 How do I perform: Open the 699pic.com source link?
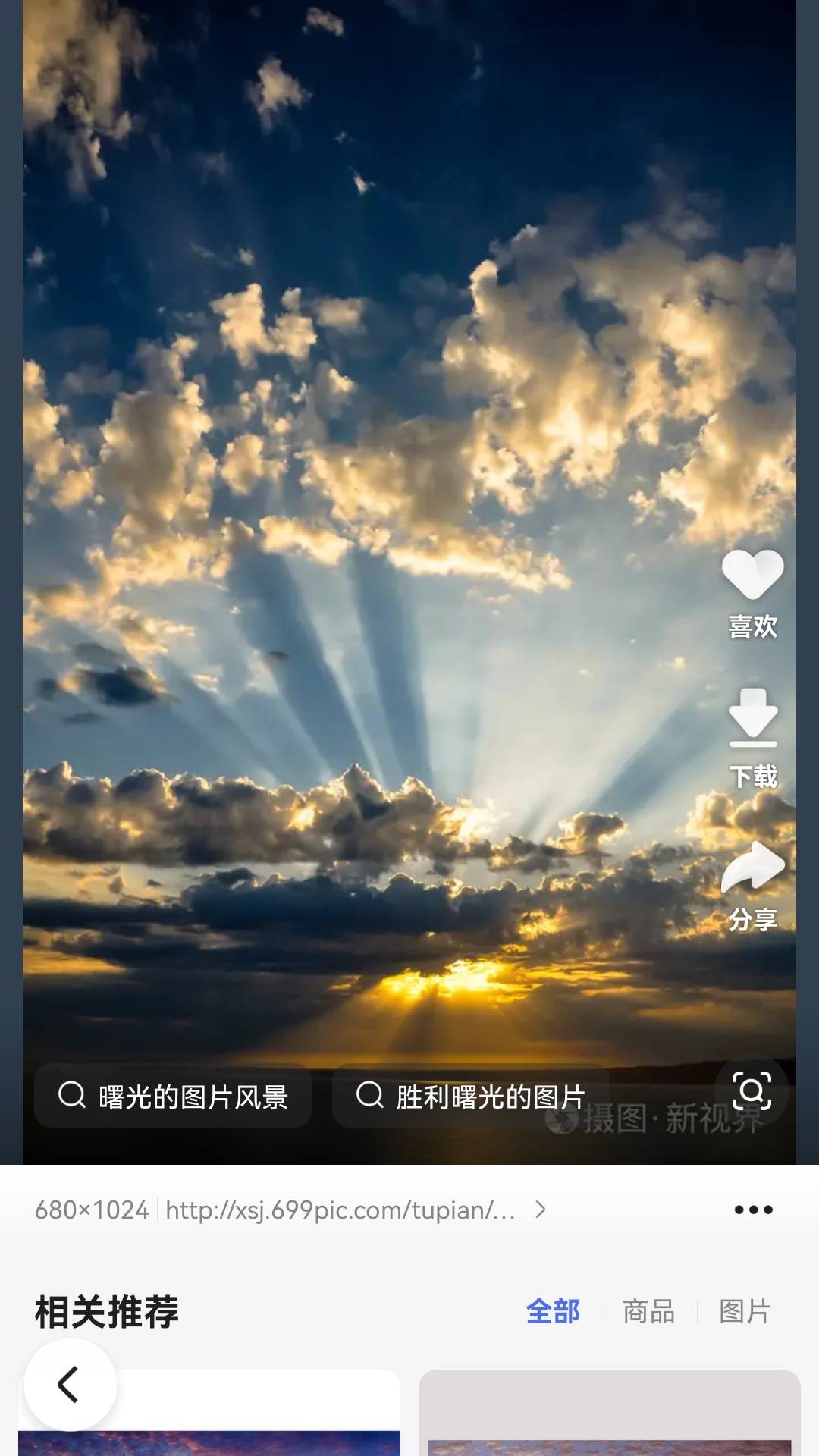[341, 1210]
